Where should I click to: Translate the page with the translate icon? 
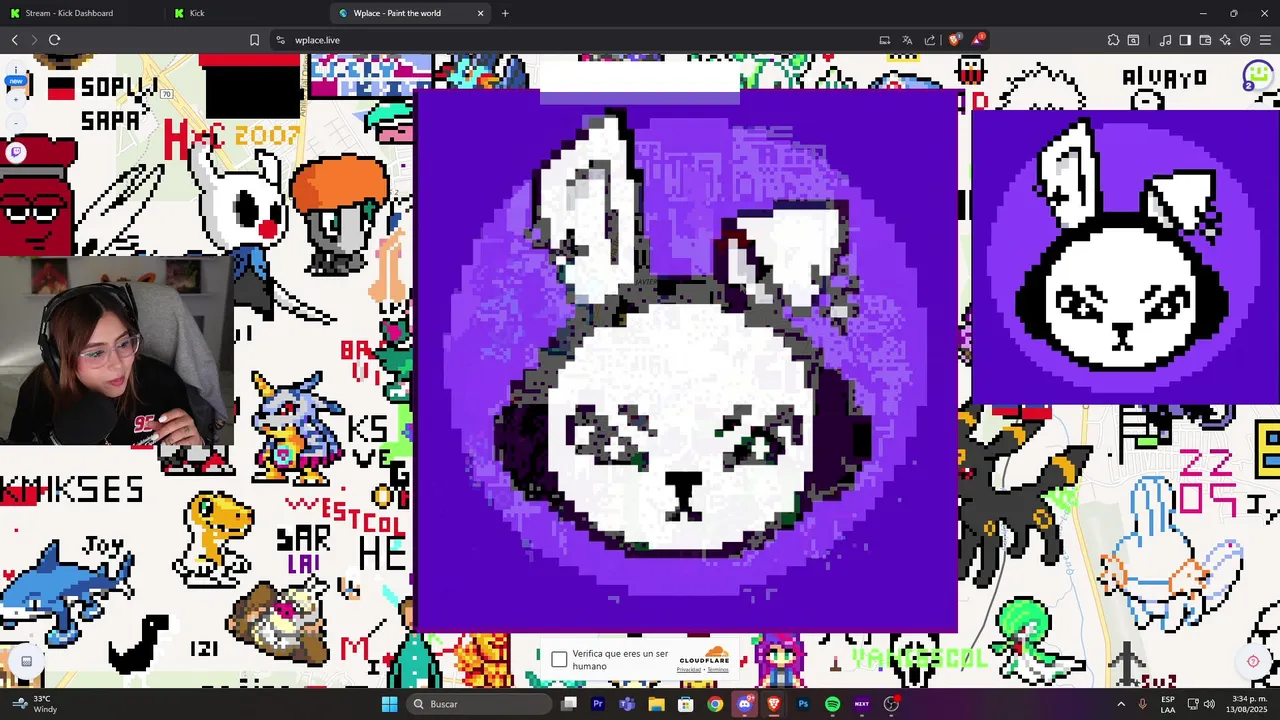tap(907, 40)
